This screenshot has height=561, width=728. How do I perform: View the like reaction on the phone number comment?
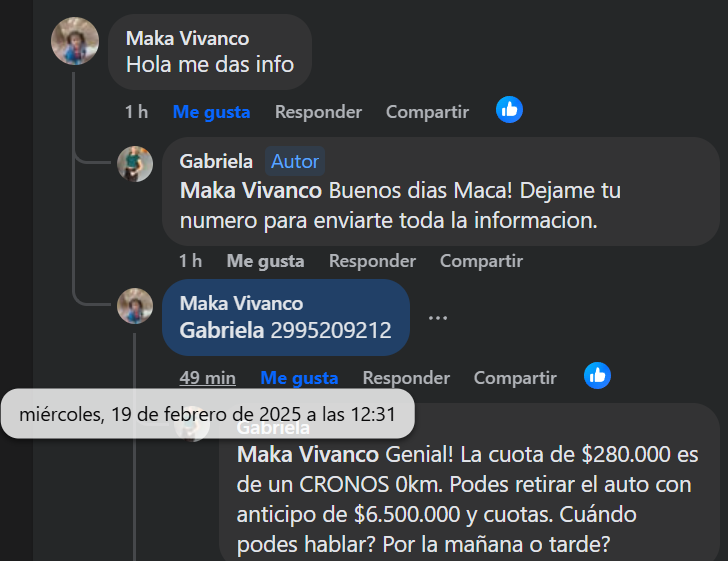click(597, 376)
